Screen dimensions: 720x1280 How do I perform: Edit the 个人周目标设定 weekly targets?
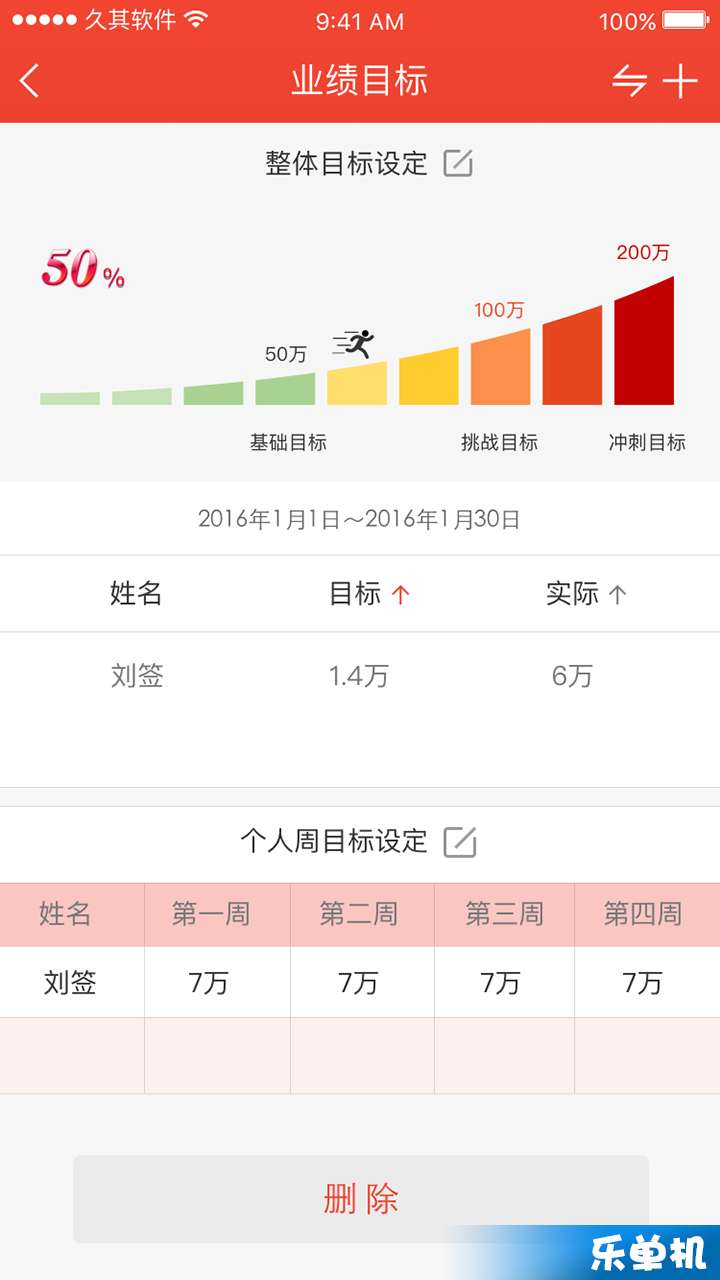pos(460,842)
